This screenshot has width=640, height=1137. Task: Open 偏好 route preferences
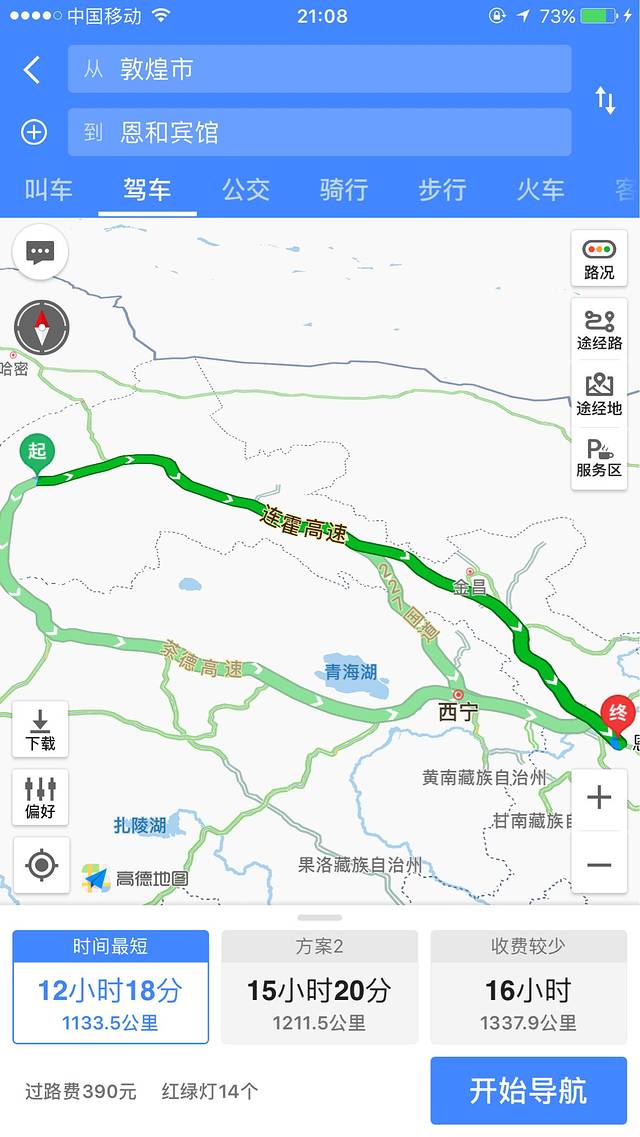(x=41, y=797)
